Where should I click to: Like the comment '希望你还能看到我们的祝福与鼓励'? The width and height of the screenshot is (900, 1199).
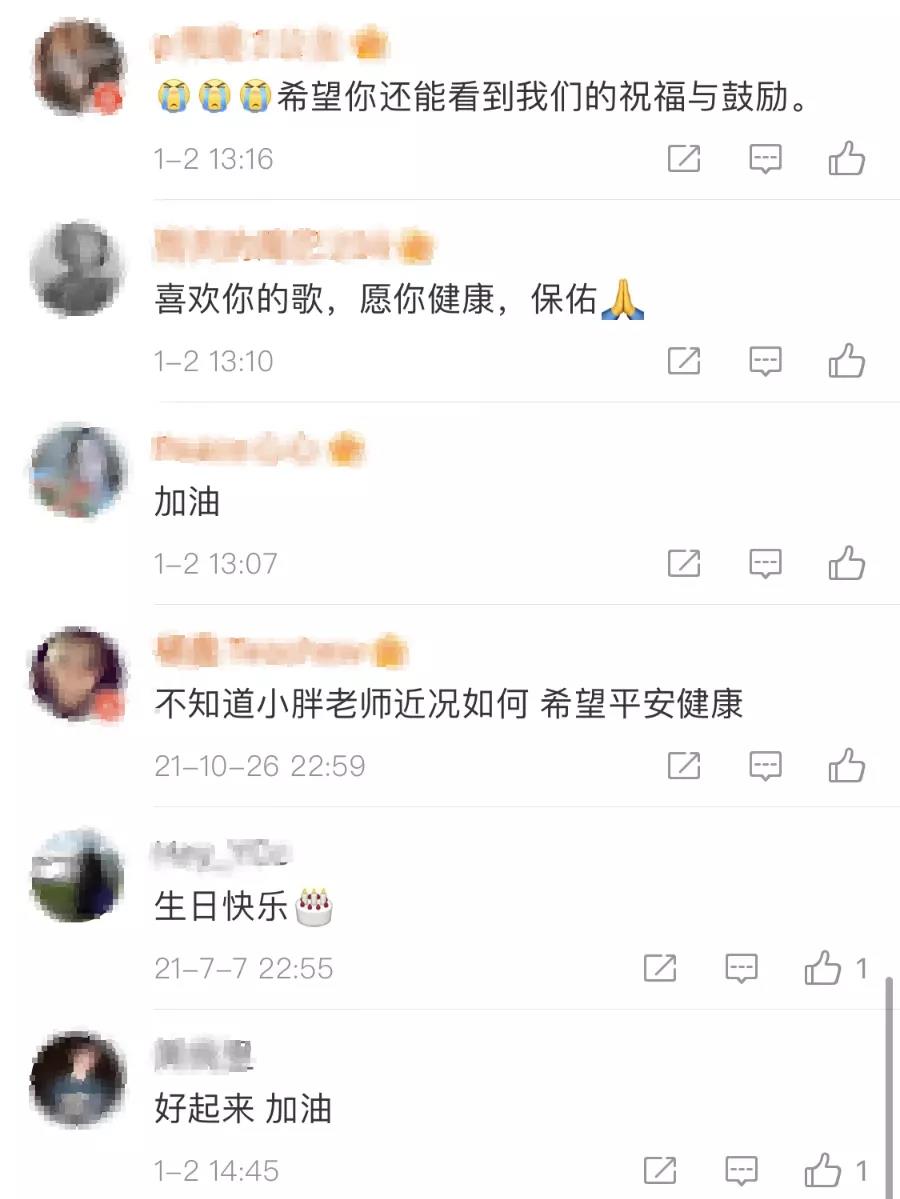[846, 158]
